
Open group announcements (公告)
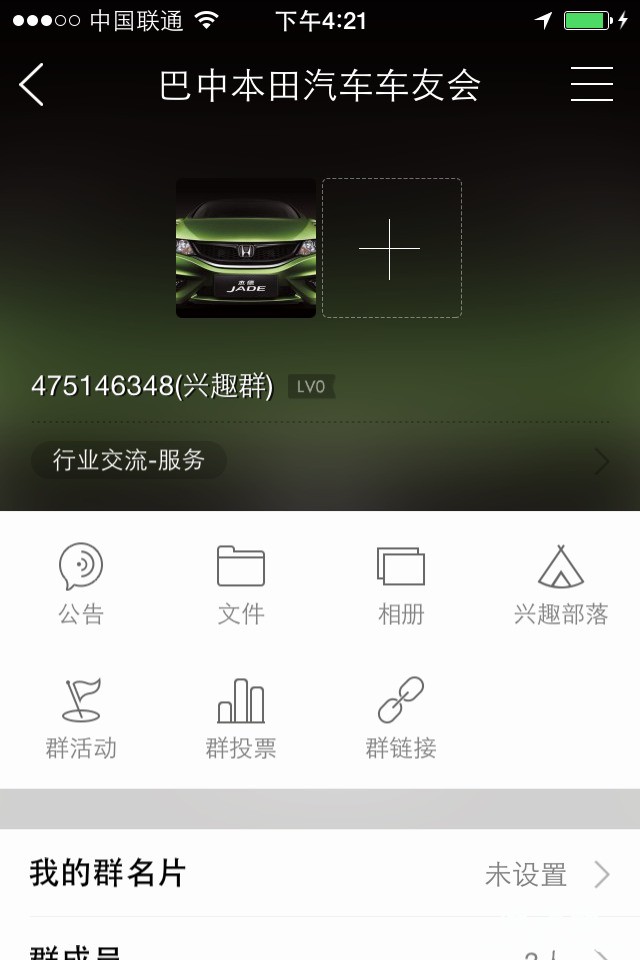pyautogui.click(x=81, y=584)
